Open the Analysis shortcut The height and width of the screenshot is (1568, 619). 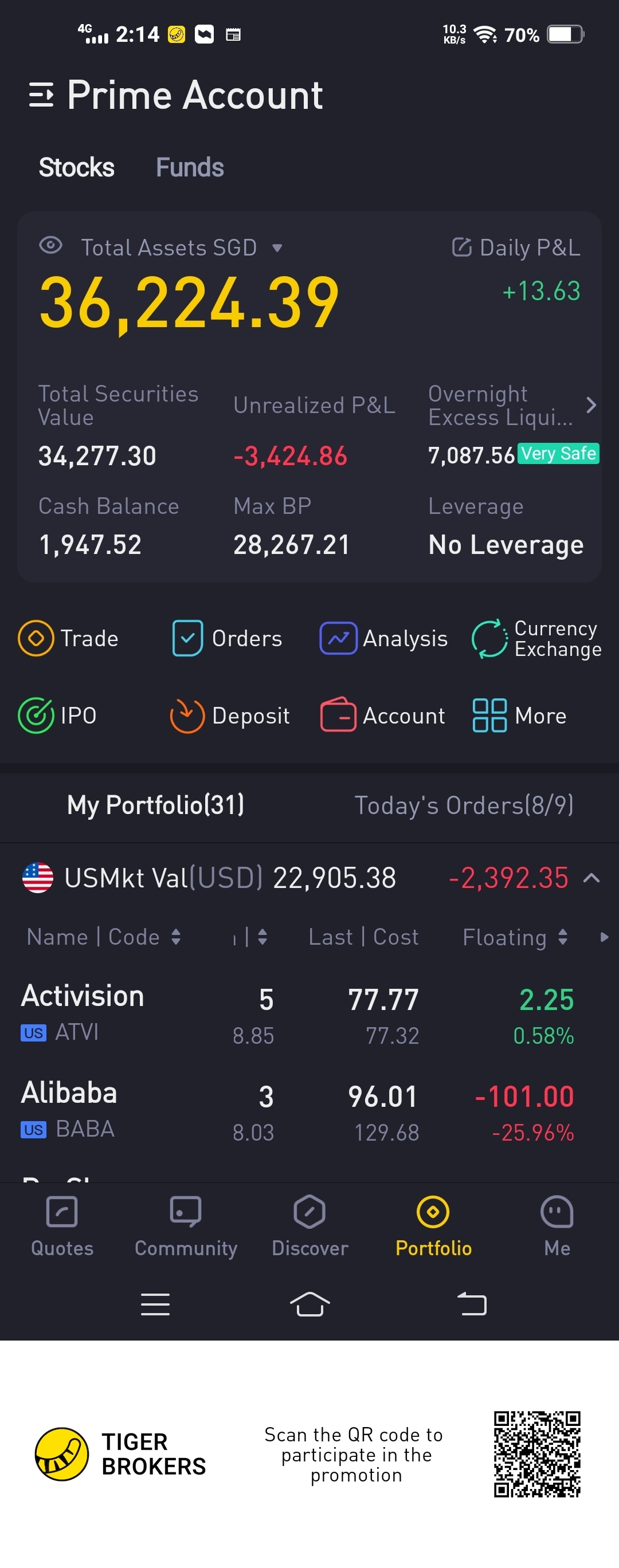[x=384, y=638]
